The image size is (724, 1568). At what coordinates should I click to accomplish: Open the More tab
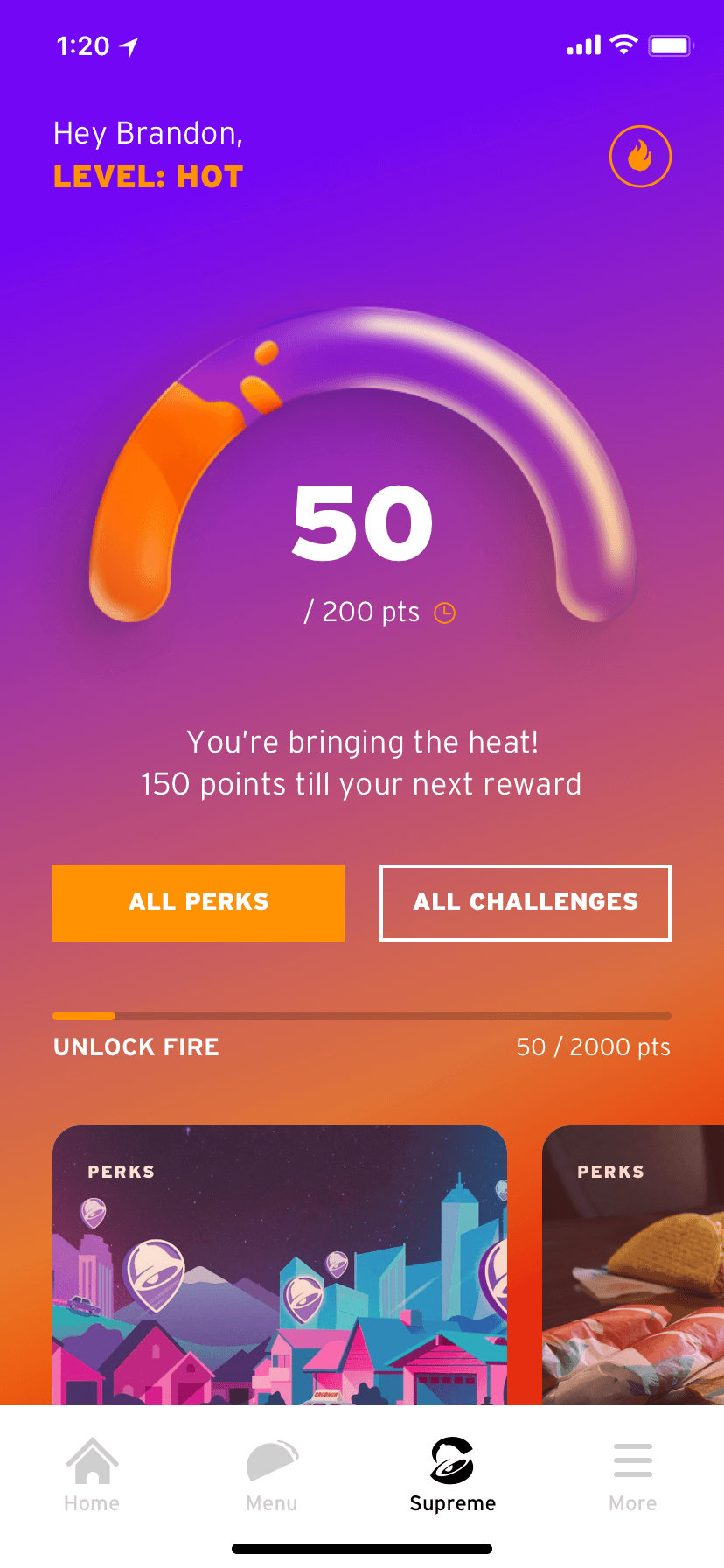pyautogui.click(x=632, y=1475)
